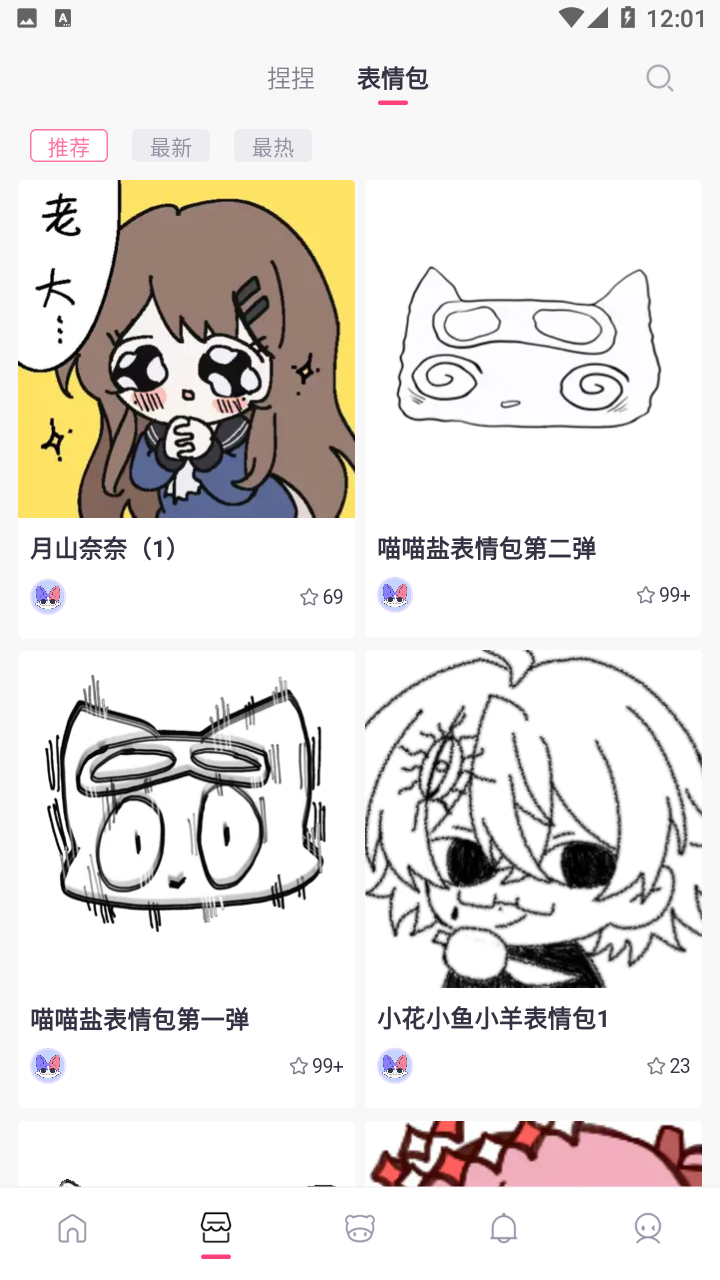Filter by 最新 chip

coord(171,146)
